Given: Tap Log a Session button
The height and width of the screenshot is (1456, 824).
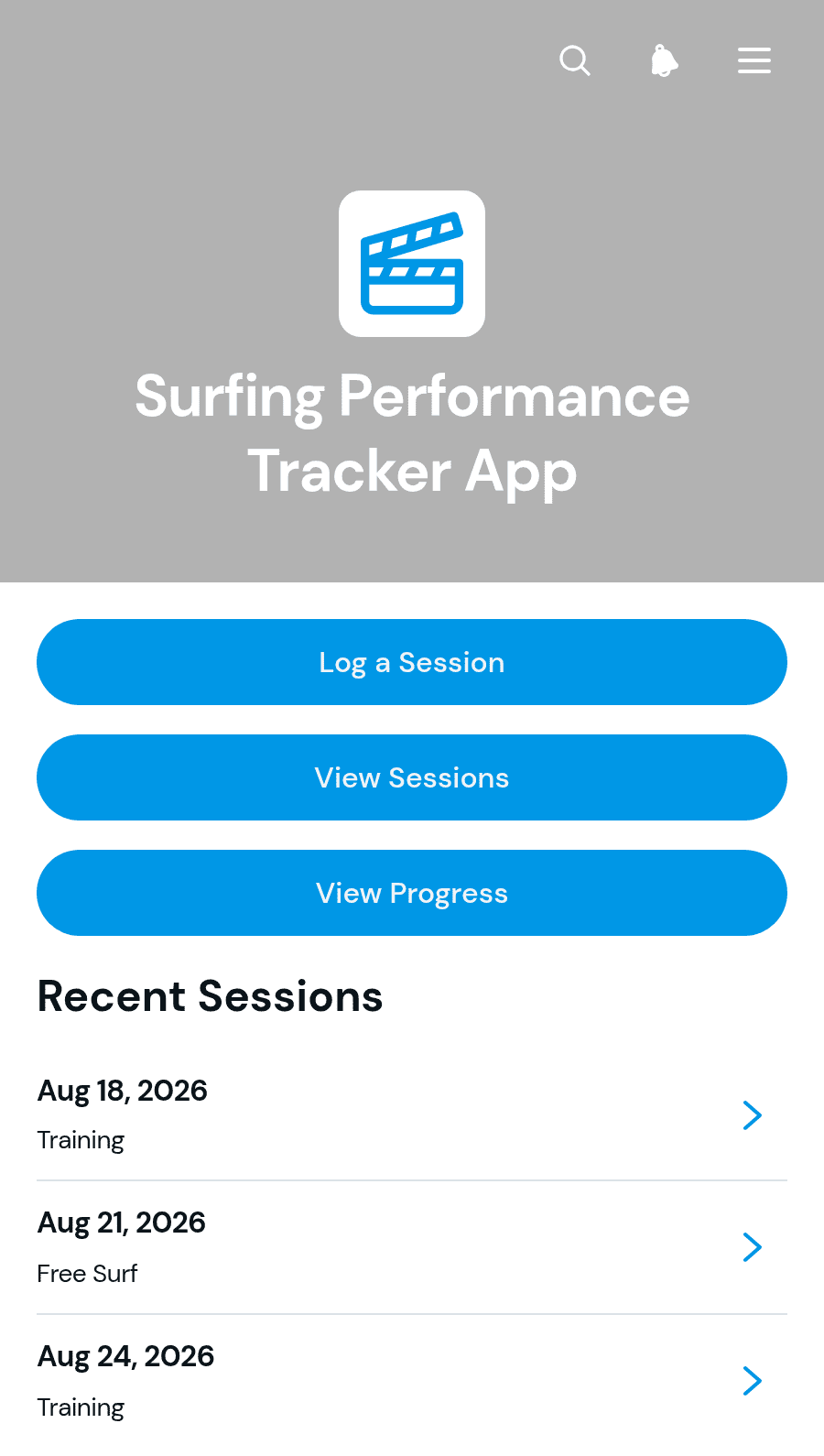Looking at the screenshot, I should pos(412,662).
